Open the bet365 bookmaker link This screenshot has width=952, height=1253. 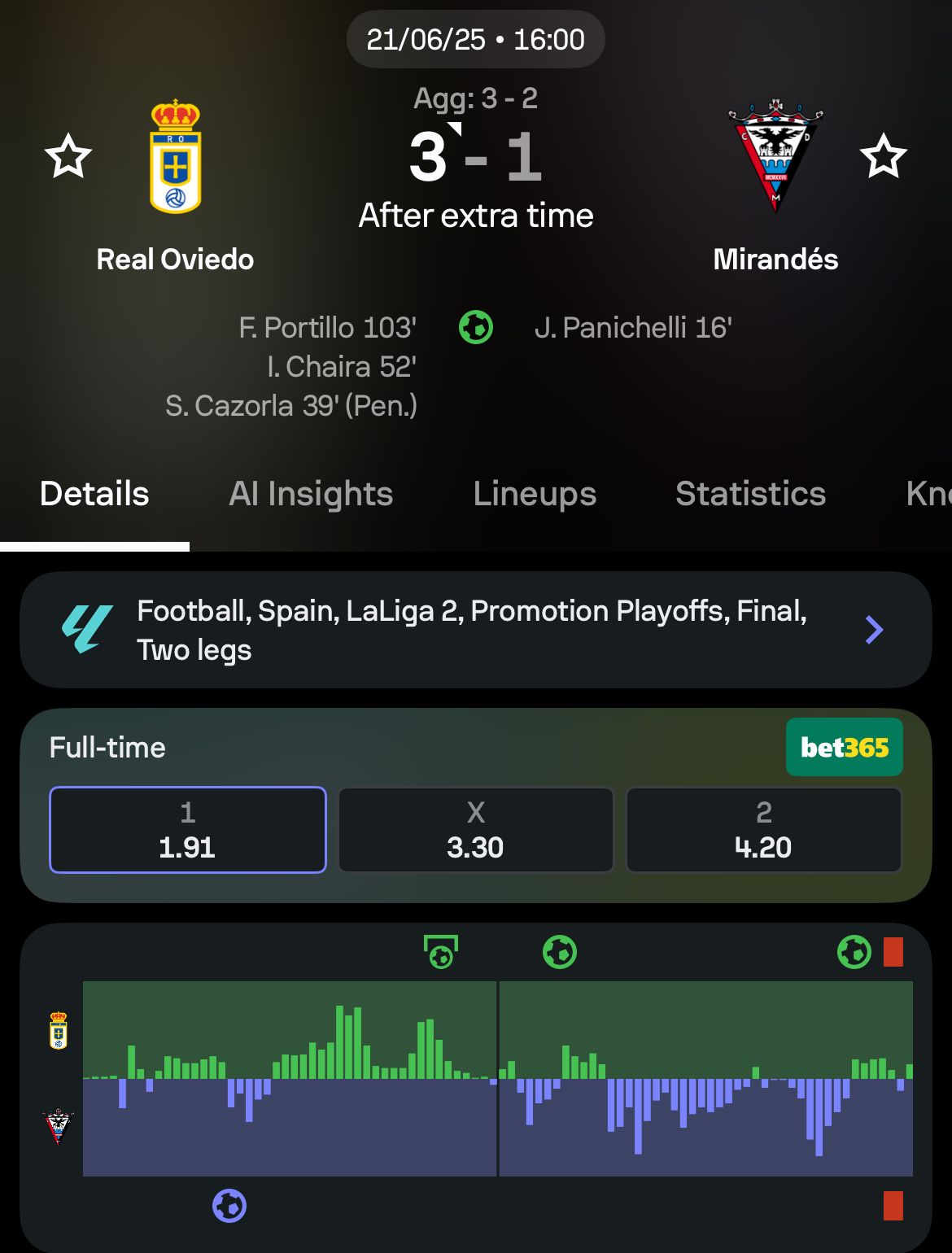point(844,747)
